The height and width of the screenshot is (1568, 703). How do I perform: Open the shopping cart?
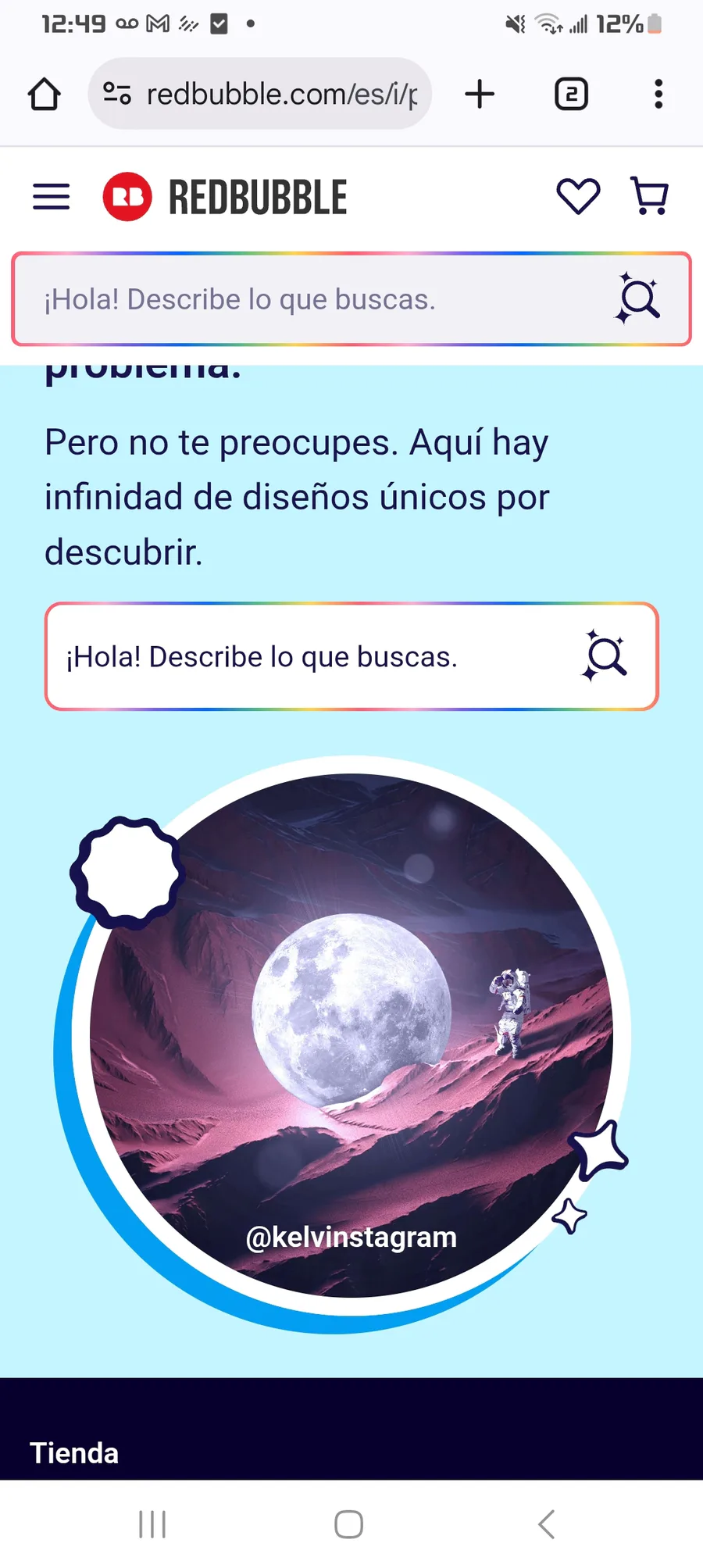pyautogui.click(x=649, y=196)
